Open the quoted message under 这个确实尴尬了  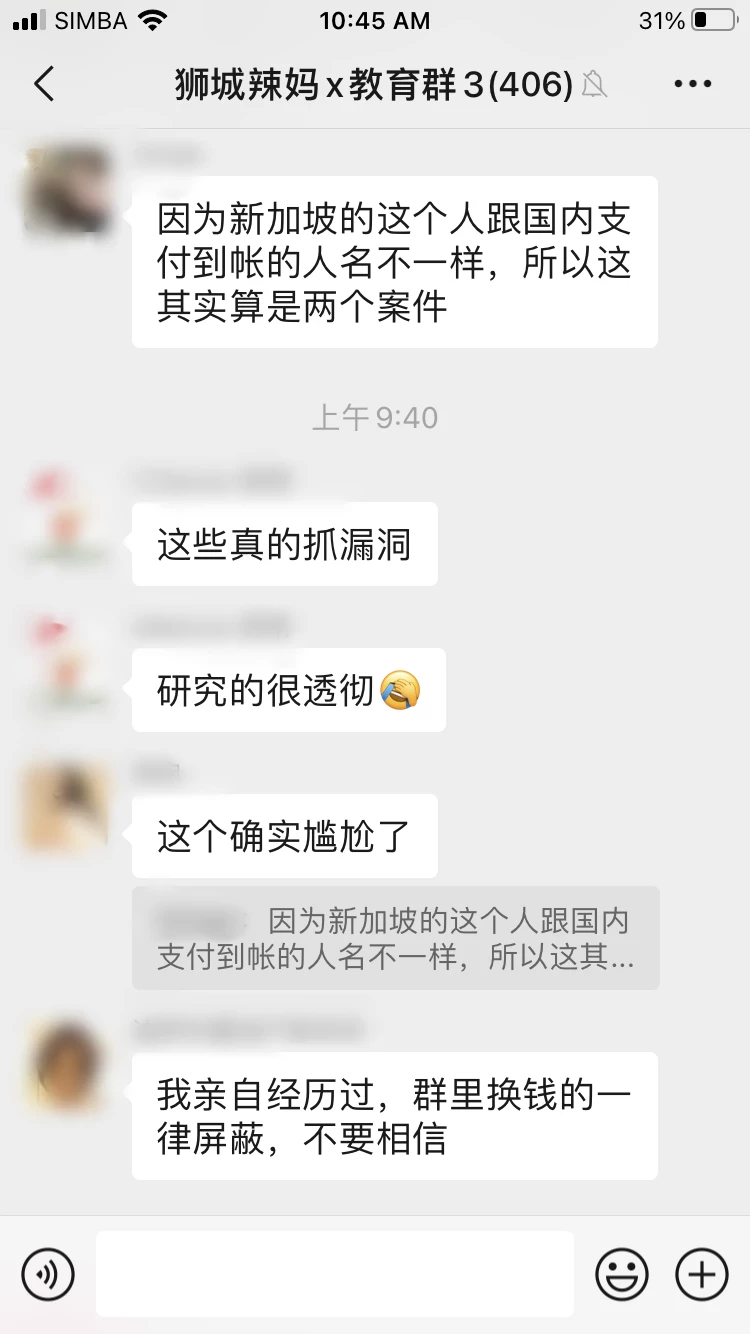pos(395,938)
